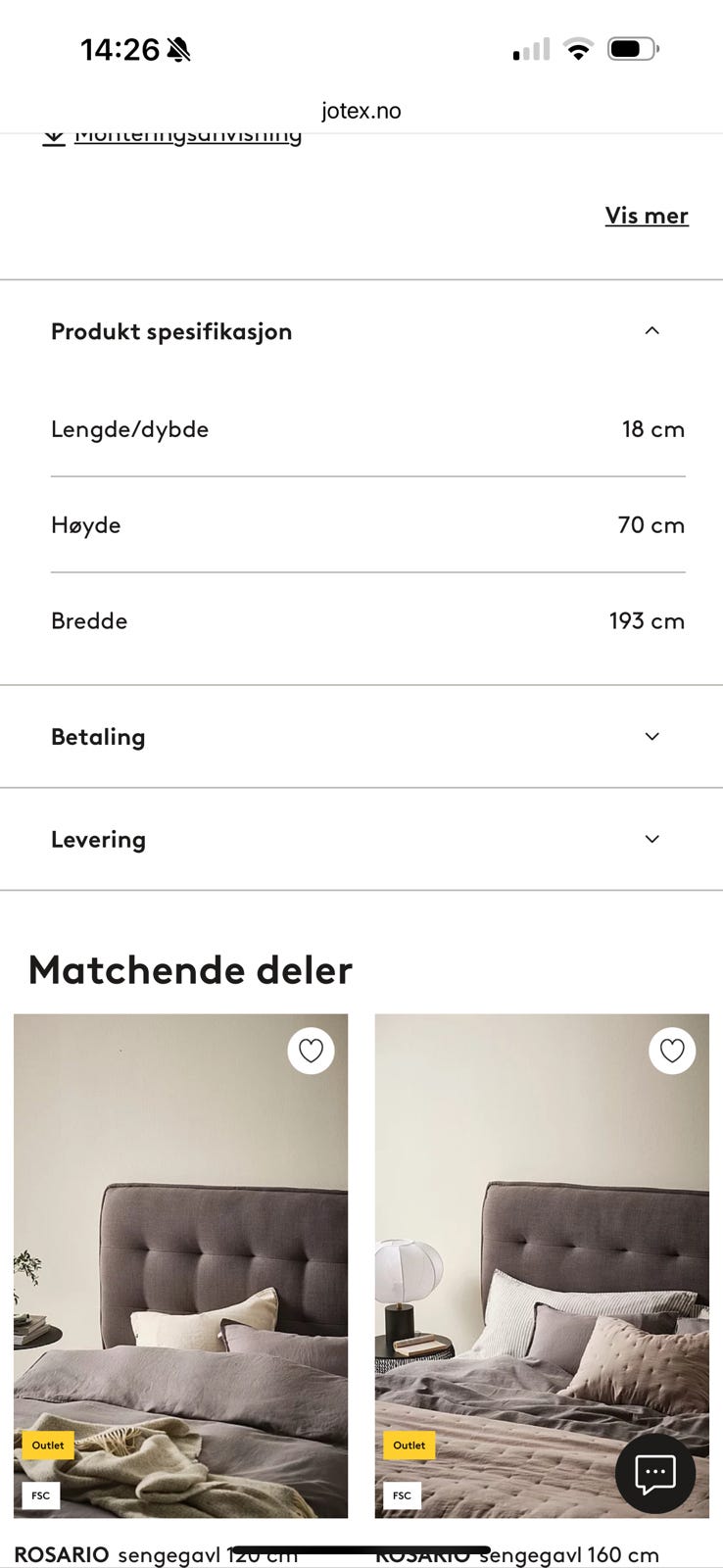Screen dimensions: 723x1568
Task: Tap the Wi-Fi signal indicator in status bar
Action: point(577,47)
